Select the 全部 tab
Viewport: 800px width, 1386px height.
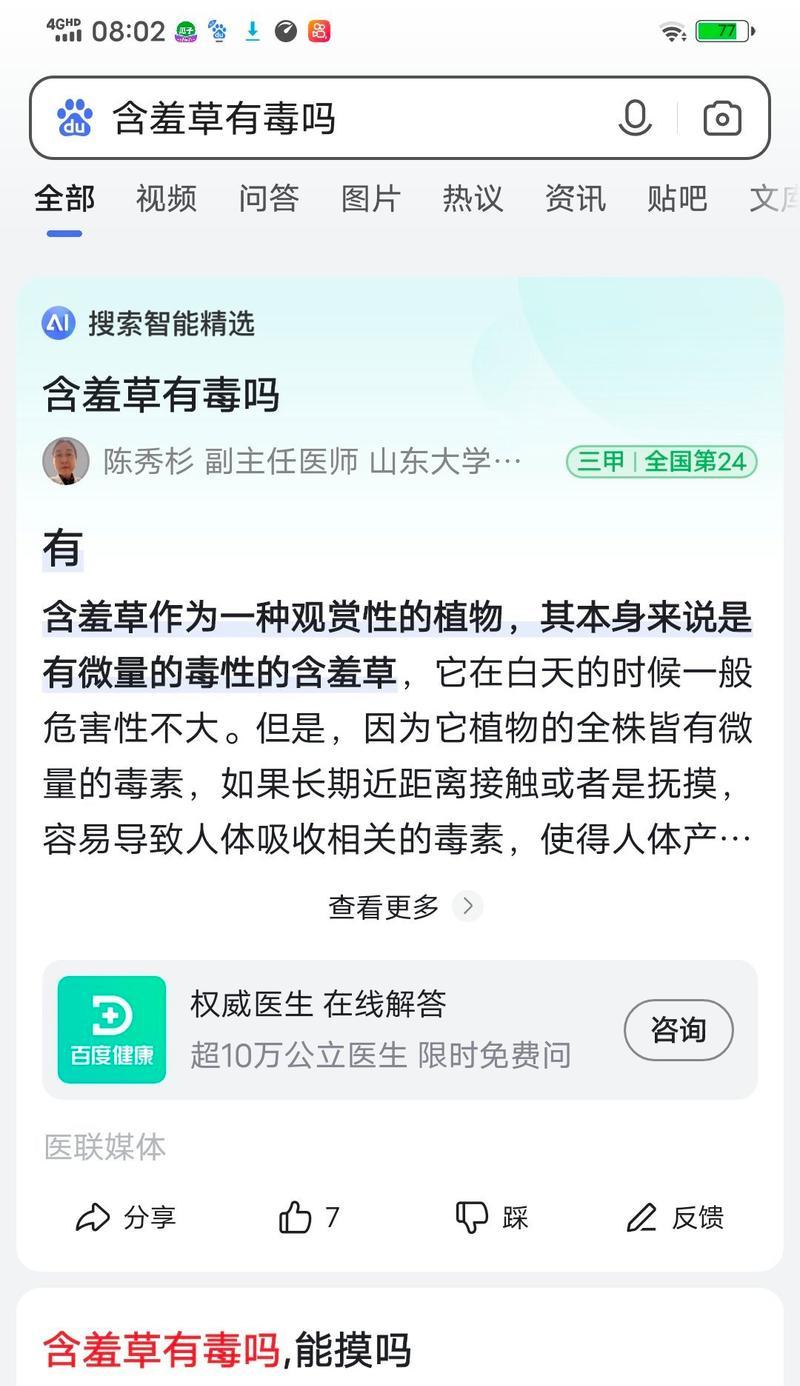point(64,198)
